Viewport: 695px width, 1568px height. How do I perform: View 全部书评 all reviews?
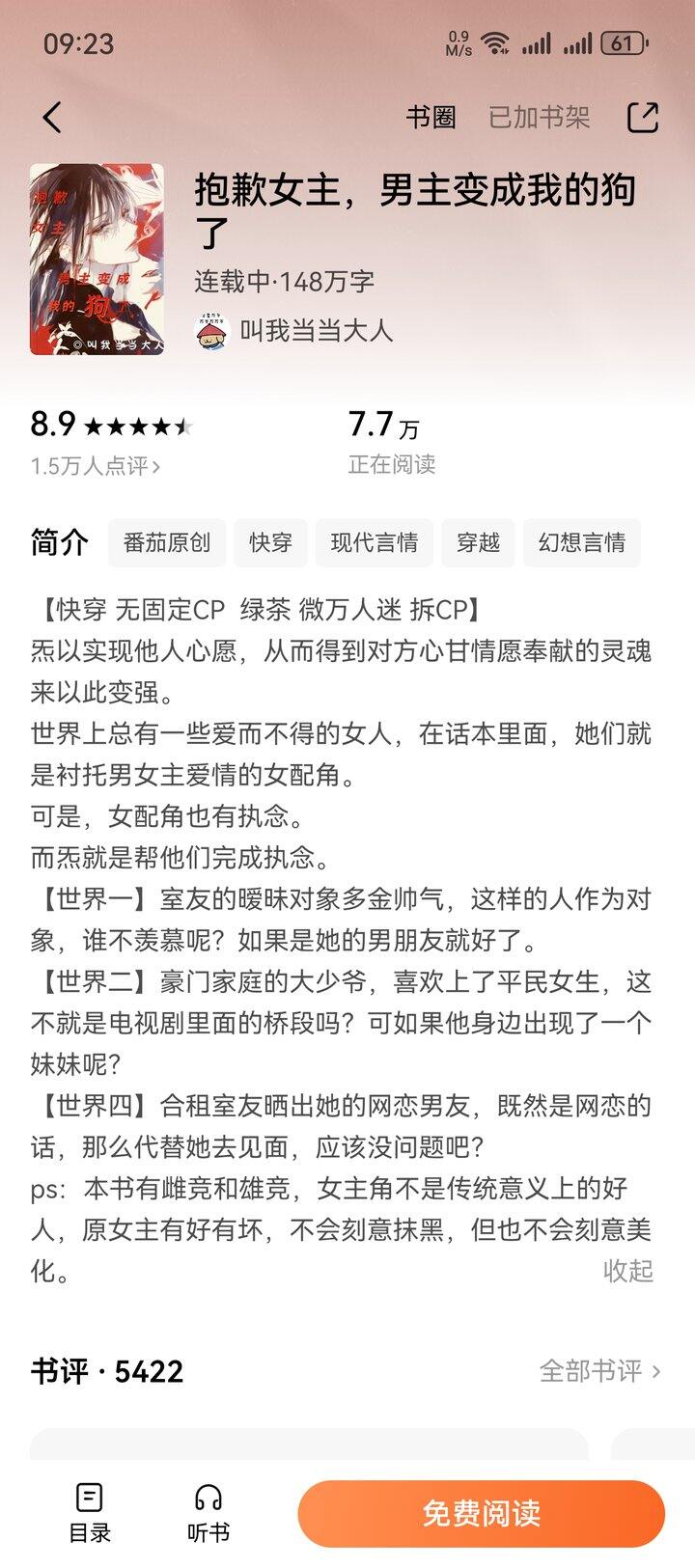[x=599, y=1371]
